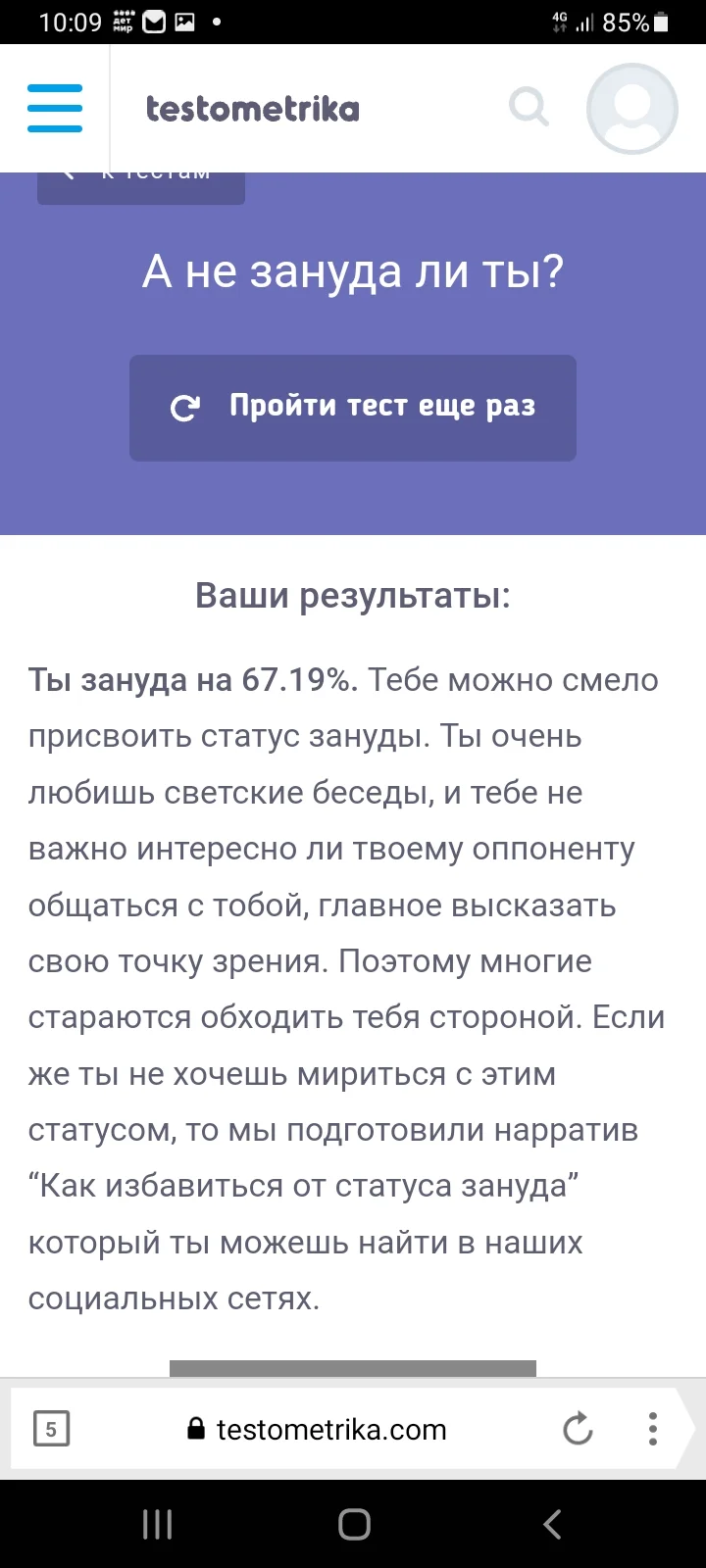706x1568 pixels.
Task: Tap the search magnifier icon
Action: coord(529,108)
